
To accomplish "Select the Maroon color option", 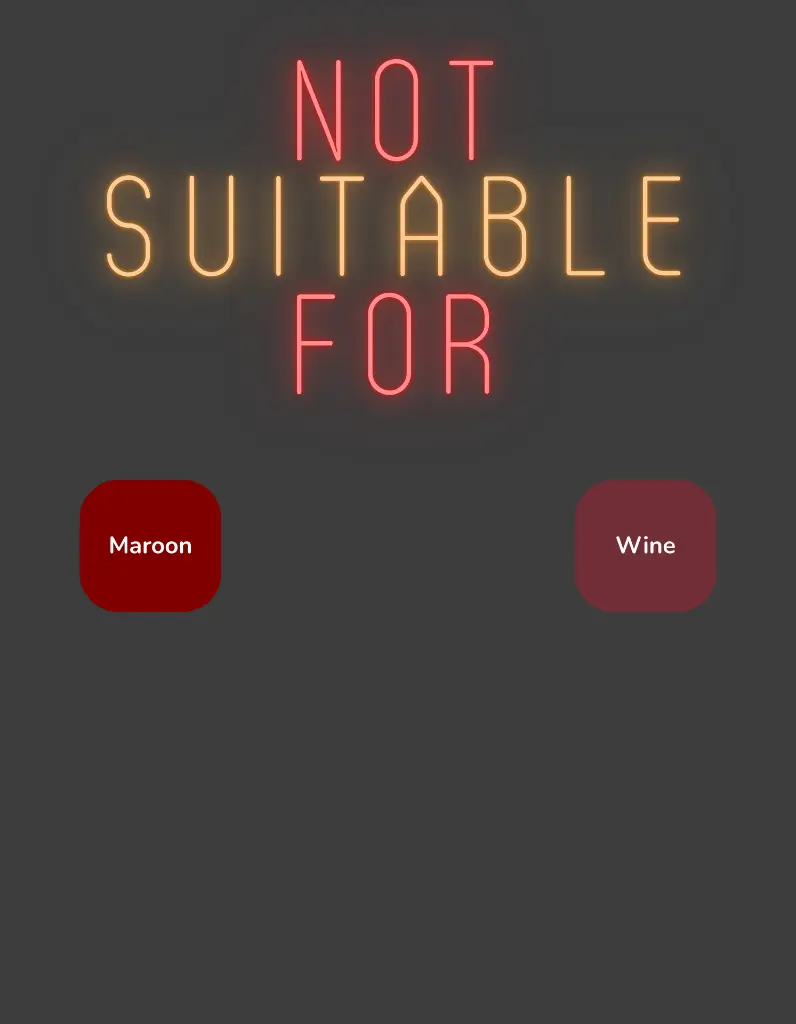I will [150, 546].
